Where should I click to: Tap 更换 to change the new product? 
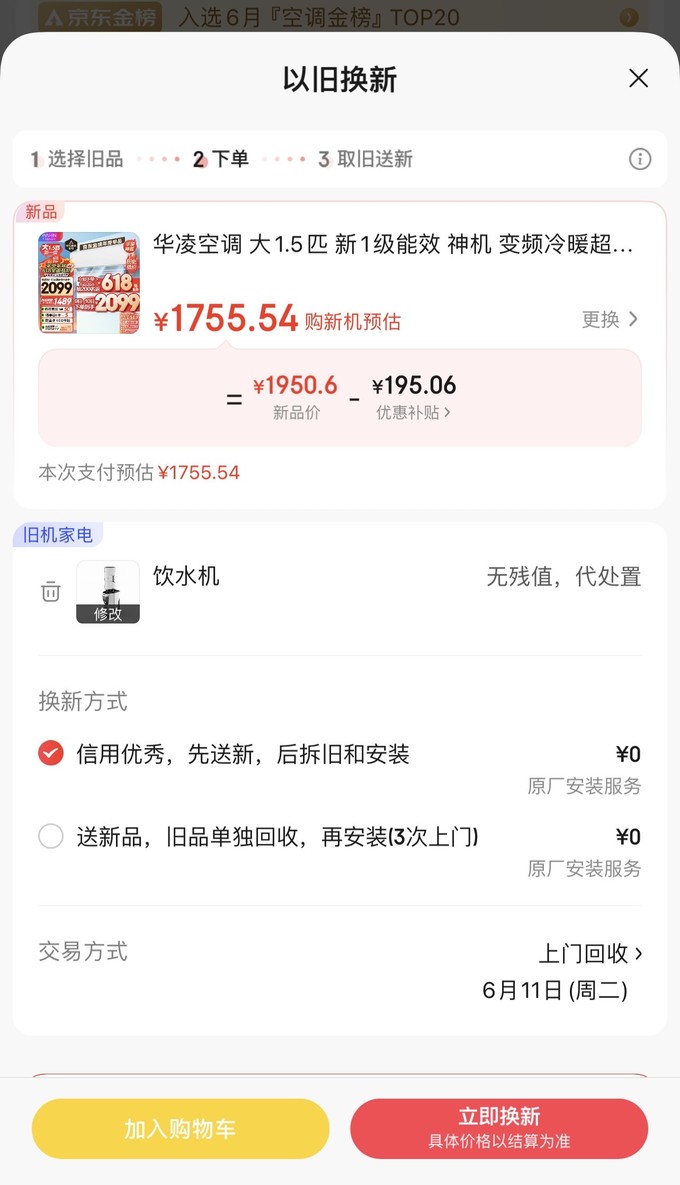tap(610, 320)
